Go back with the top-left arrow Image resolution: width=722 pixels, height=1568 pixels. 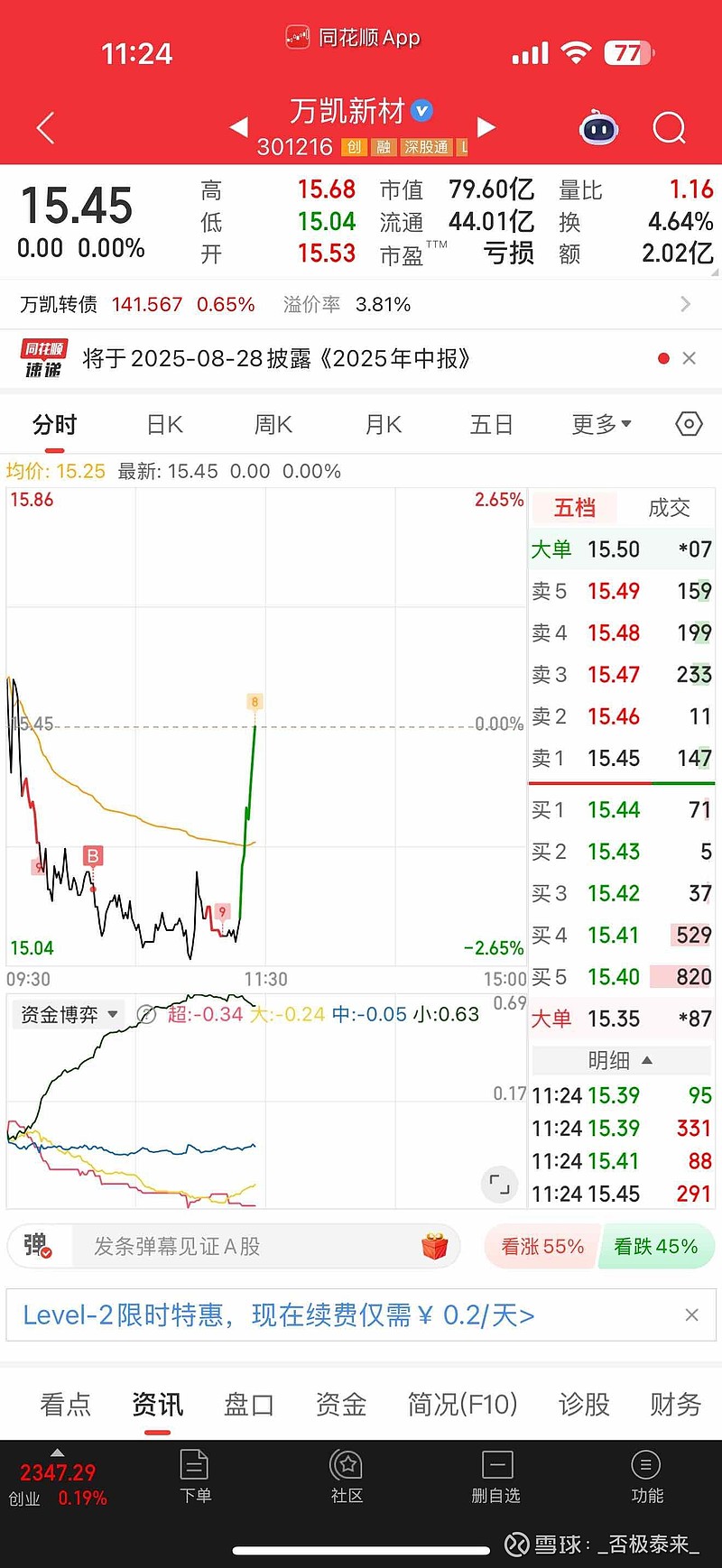(x=46, y=128)
